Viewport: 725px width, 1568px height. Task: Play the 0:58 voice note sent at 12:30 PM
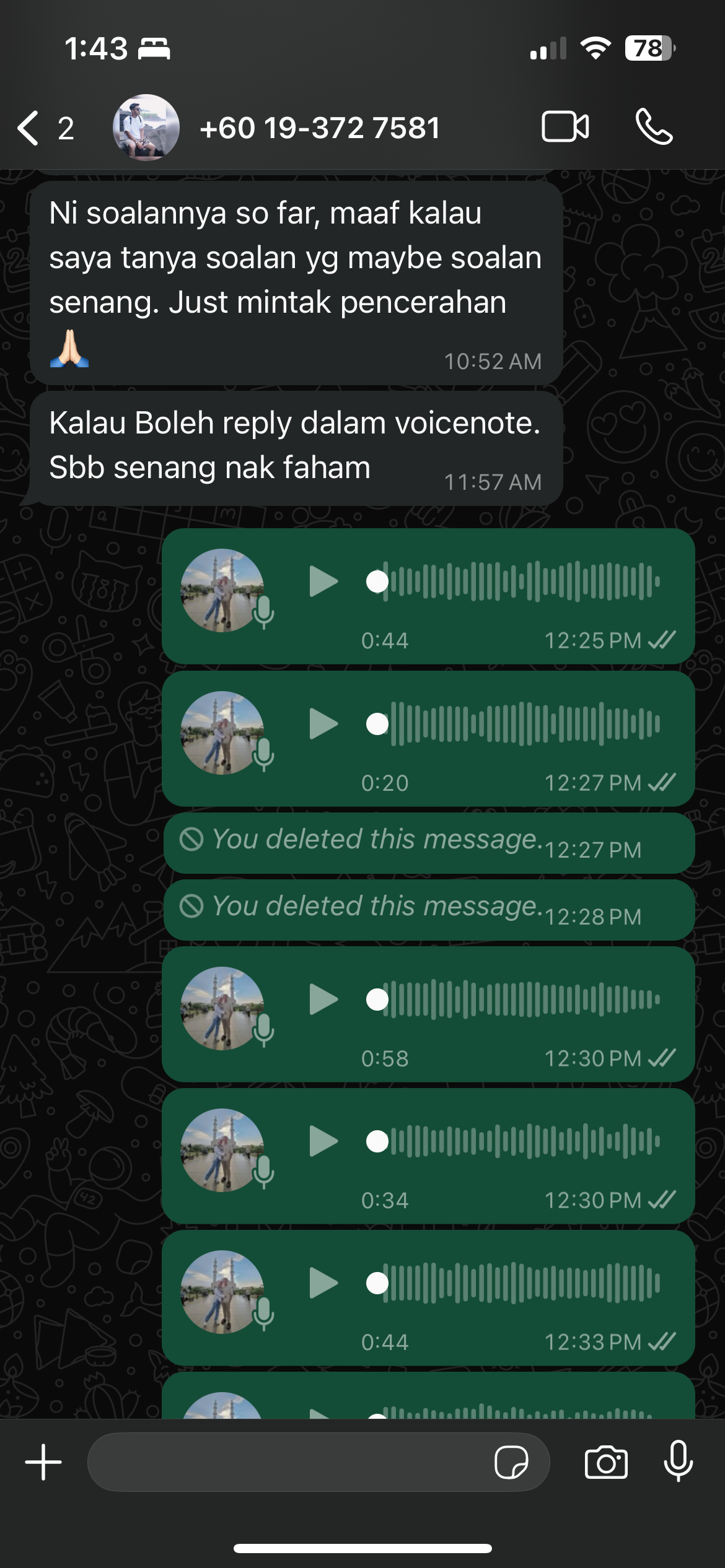[323, 1000]
